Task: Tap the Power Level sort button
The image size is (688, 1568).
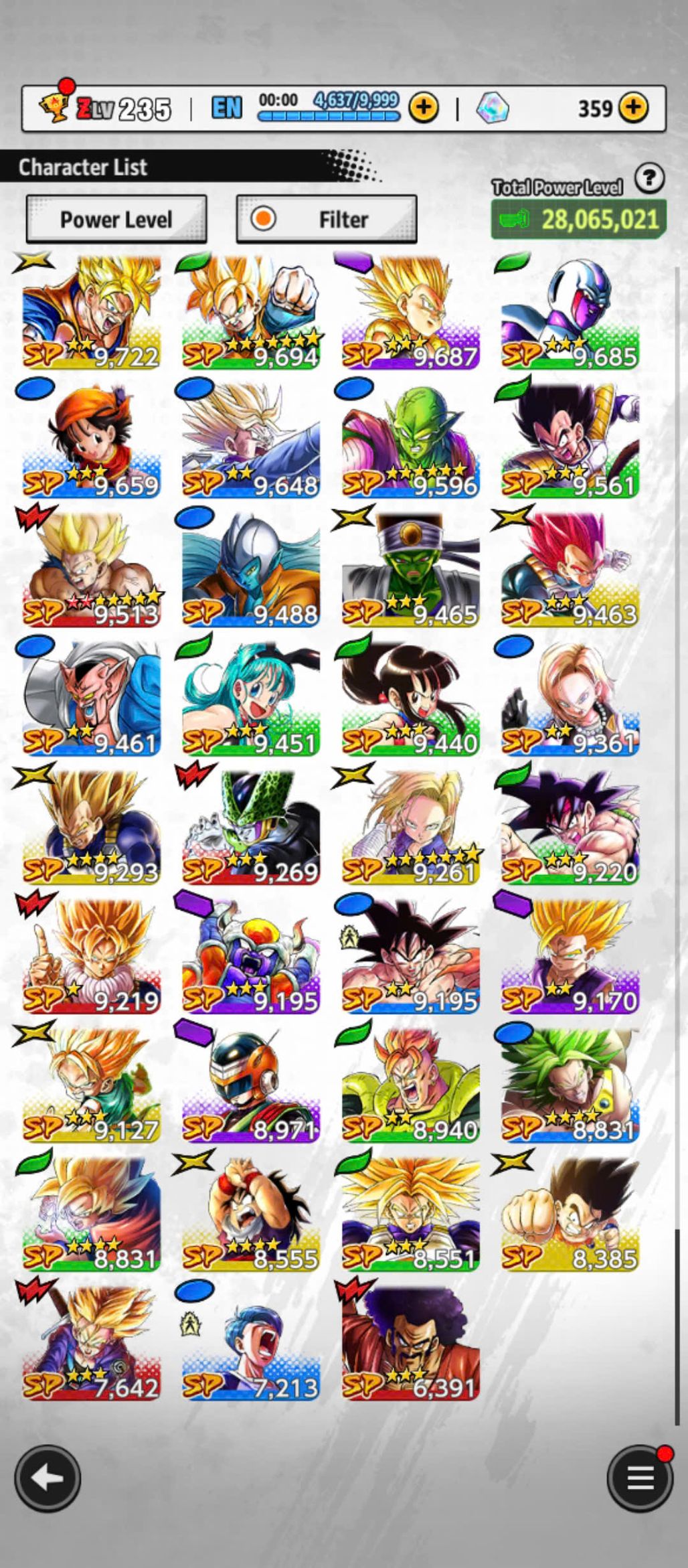Action: click(x=116, y=220)
